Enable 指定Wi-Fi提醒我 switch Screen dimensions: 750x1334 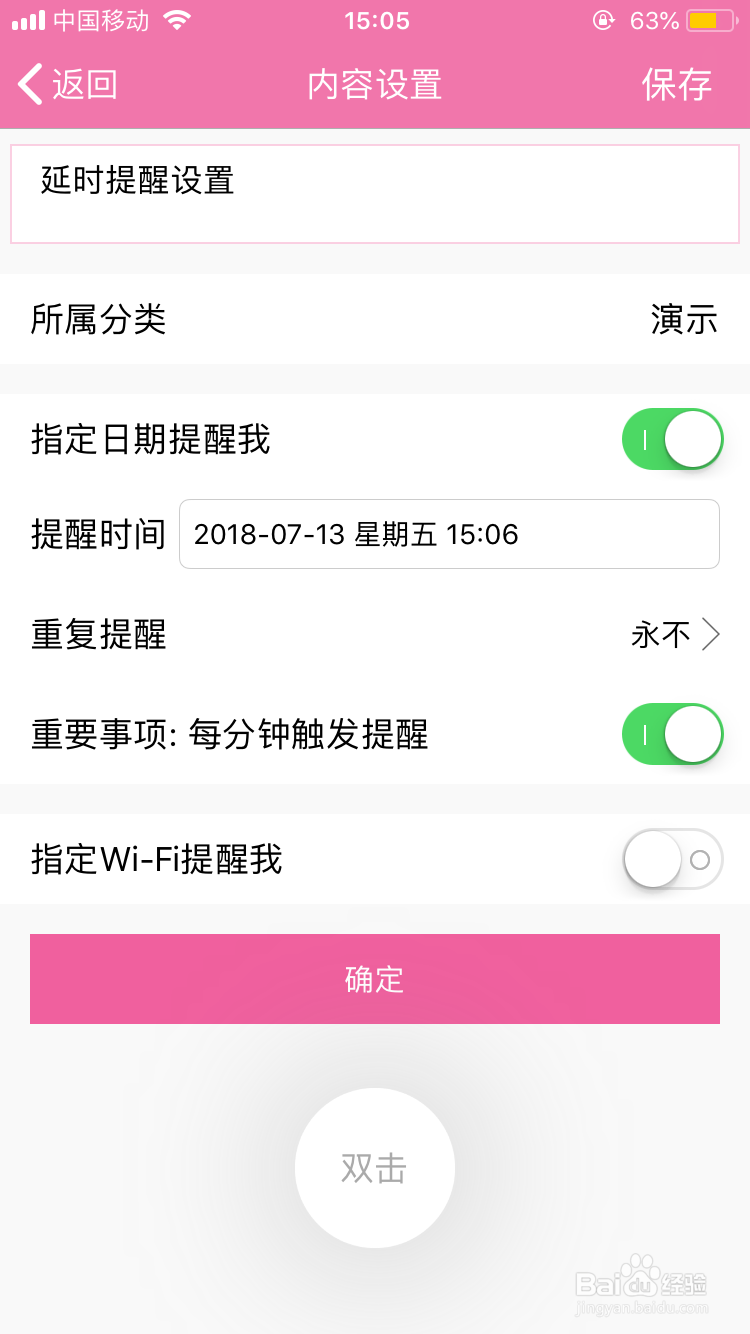672,859
